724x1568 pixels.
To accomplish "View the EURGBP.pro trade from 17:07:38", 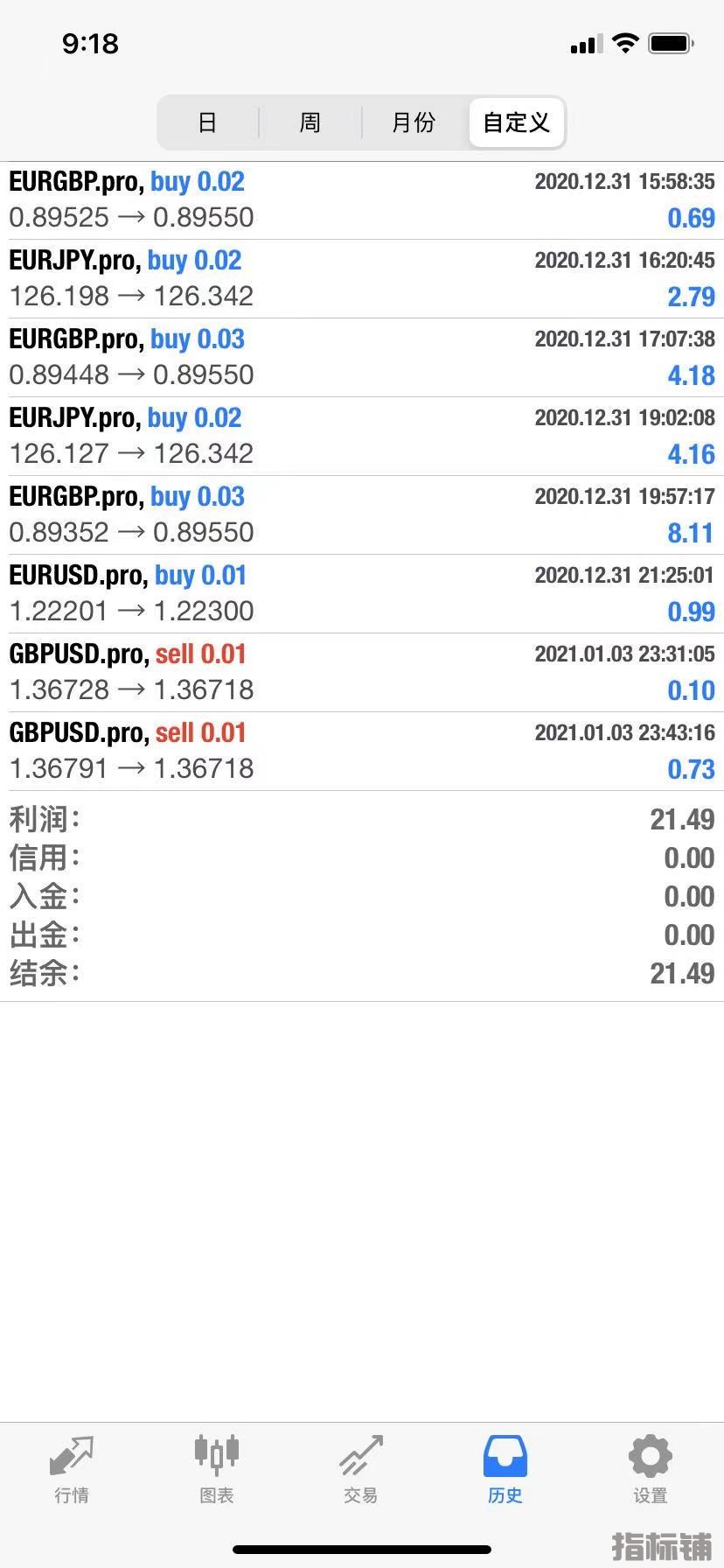I will (362, 358).
